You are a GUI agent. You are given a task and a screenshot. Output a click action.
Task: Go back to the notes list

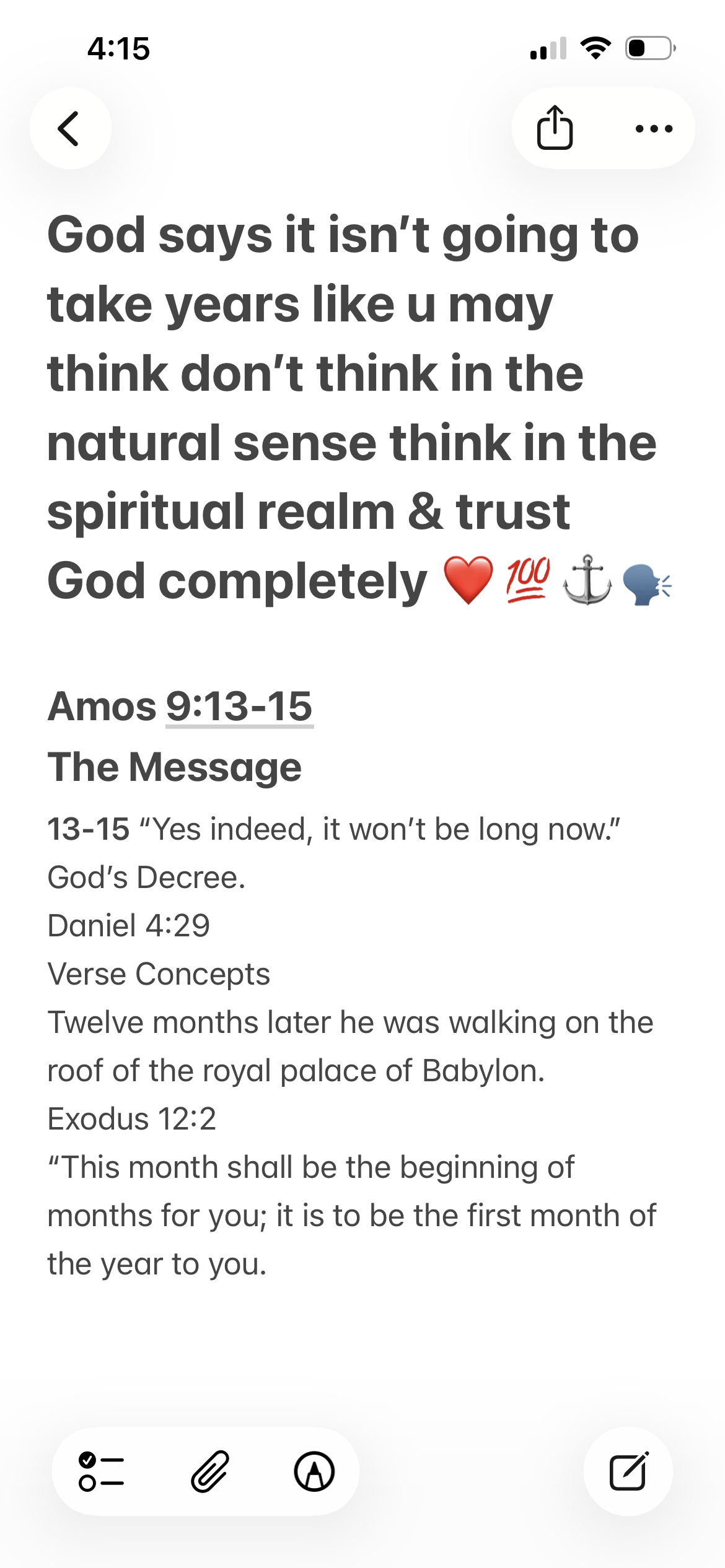70,128
